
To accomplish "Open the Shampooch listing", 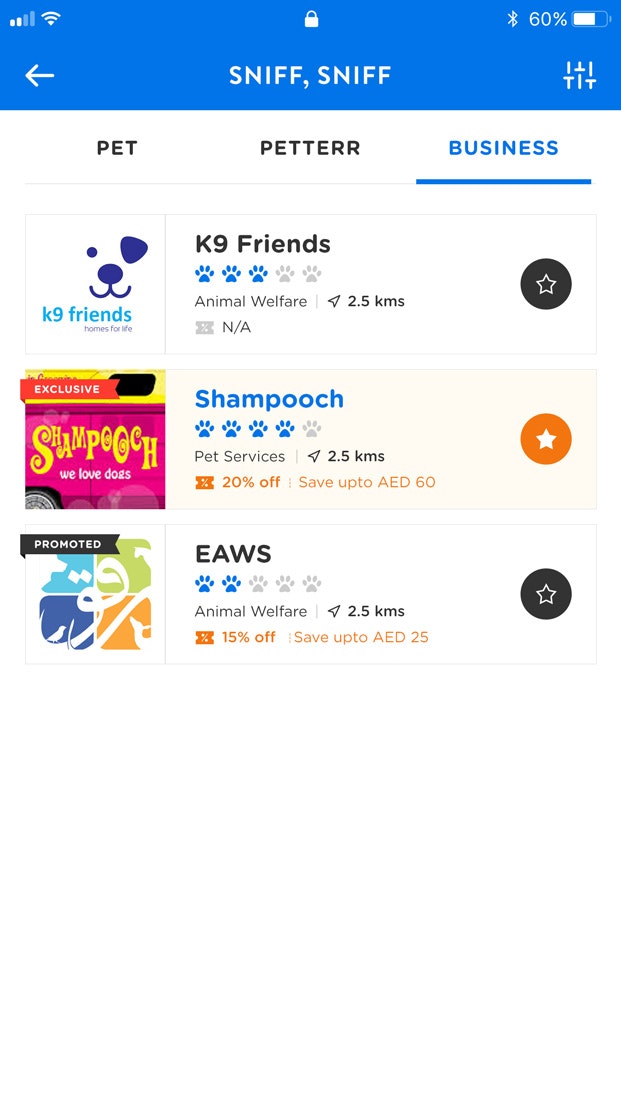I will [x=300, y=439].
